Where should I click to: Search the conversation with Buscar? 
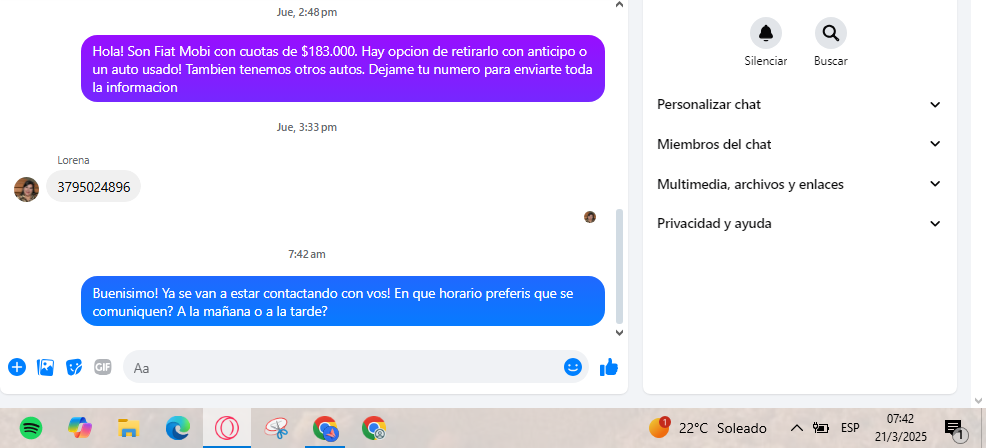[830, 34]
